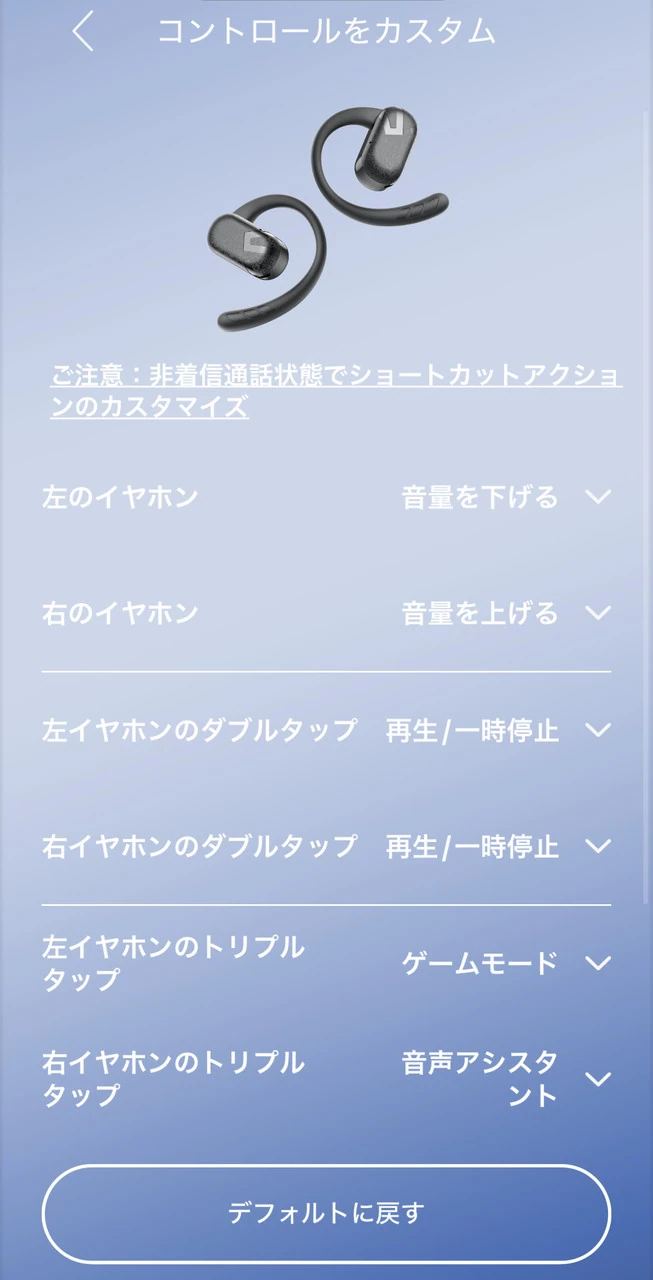Go back using the top-left arrow

point(83,32)
